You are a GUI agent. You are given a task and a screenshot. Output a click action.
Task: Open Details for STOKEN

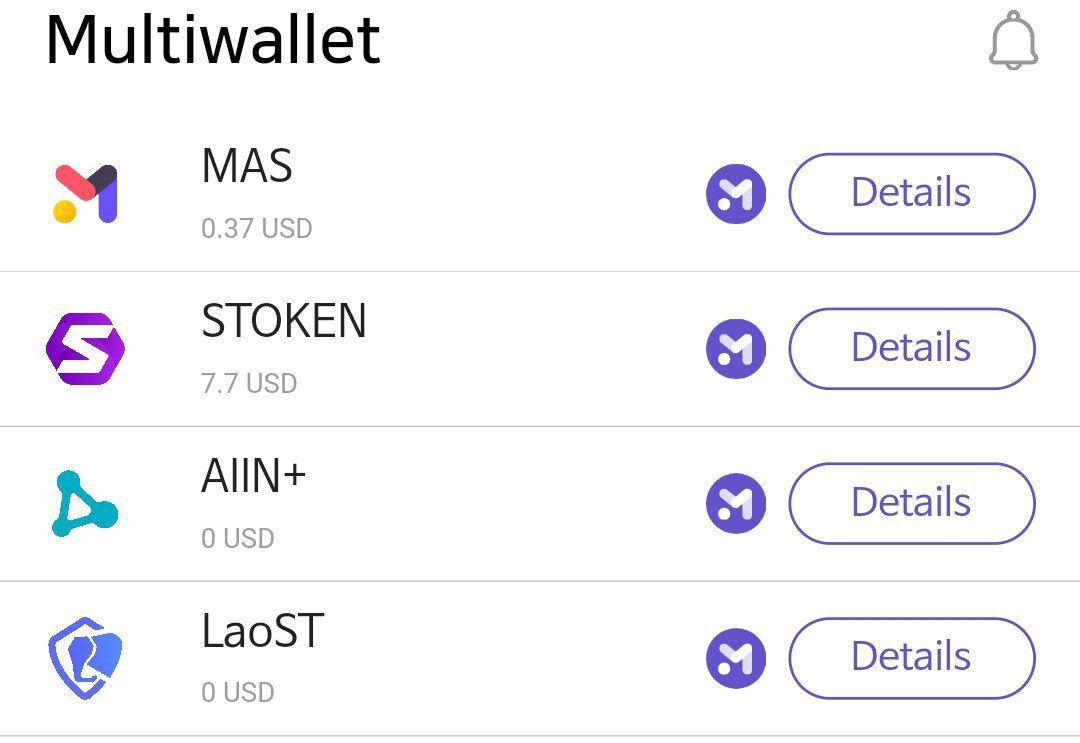[x=911, y=348]
